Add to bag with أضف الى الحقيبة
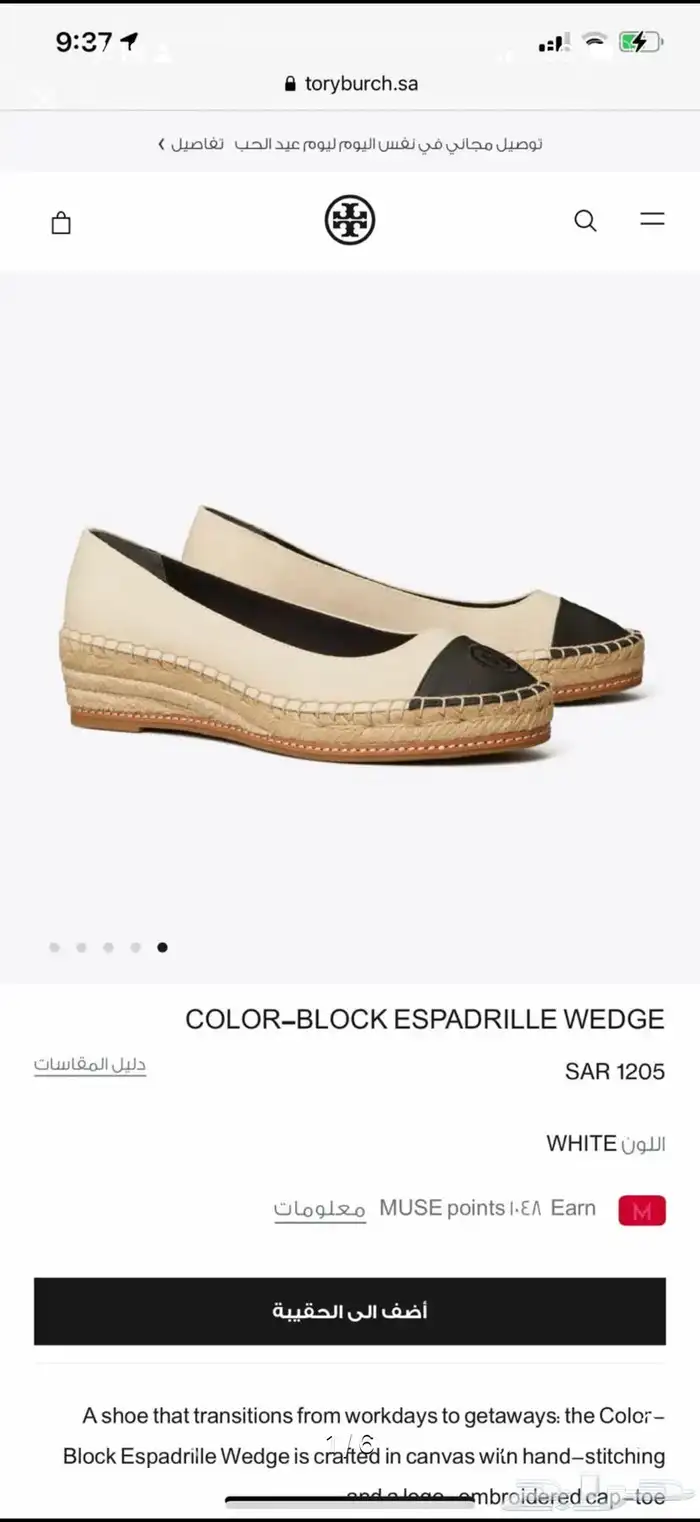The height and width of the screenshot is (1522, 700). (350, 1311)
